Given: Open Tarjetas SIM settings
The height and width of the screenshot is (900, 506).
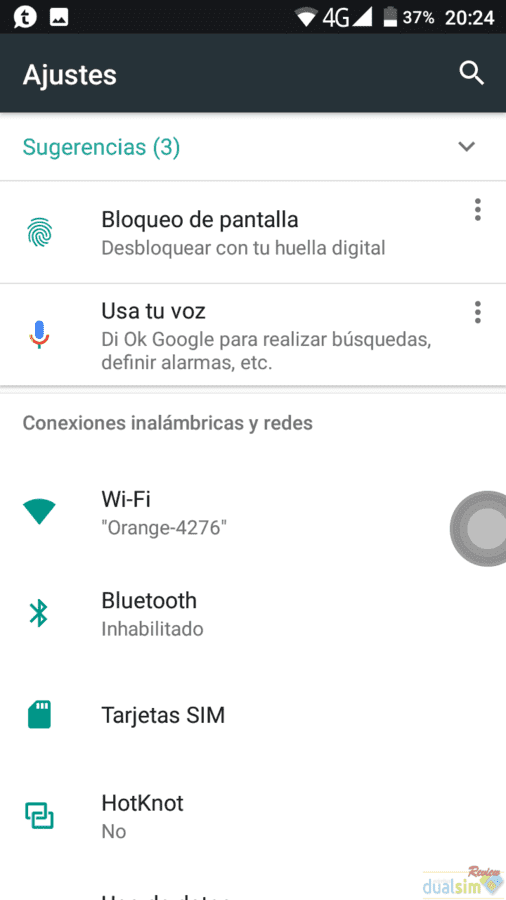Looking at the screenshot, I should 253,715.
